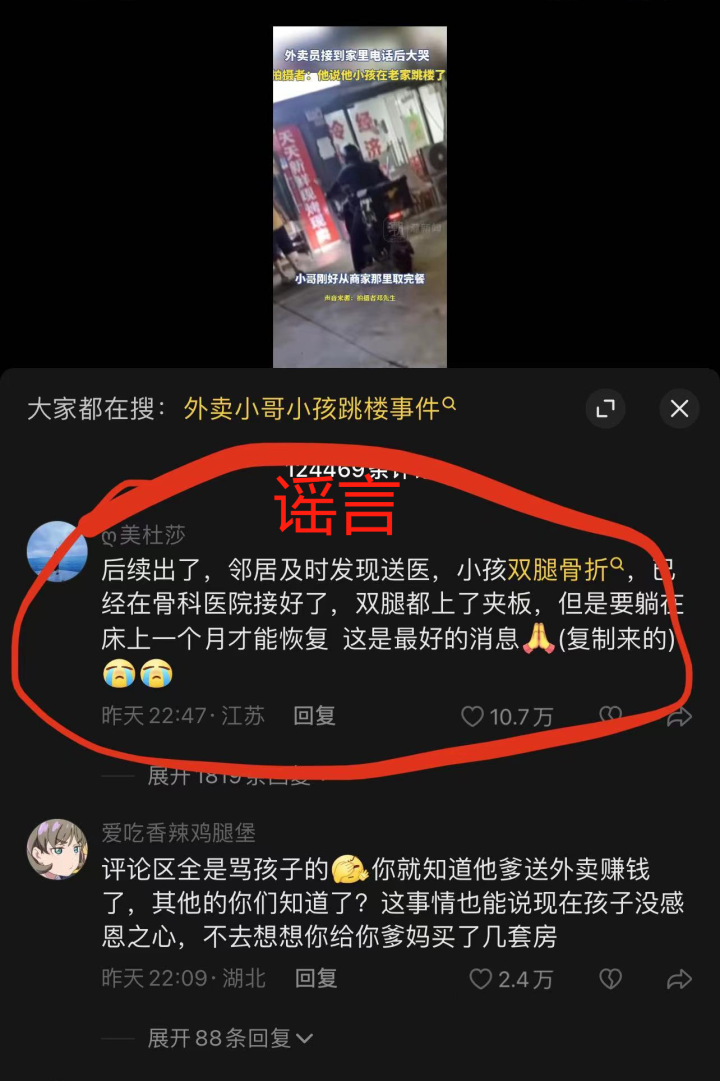The width and height of the screenshot is (720, 1081).
Task: Share the 爱吃香辣鸡腿堡 comment via the arrow icon
Action: 681,980
